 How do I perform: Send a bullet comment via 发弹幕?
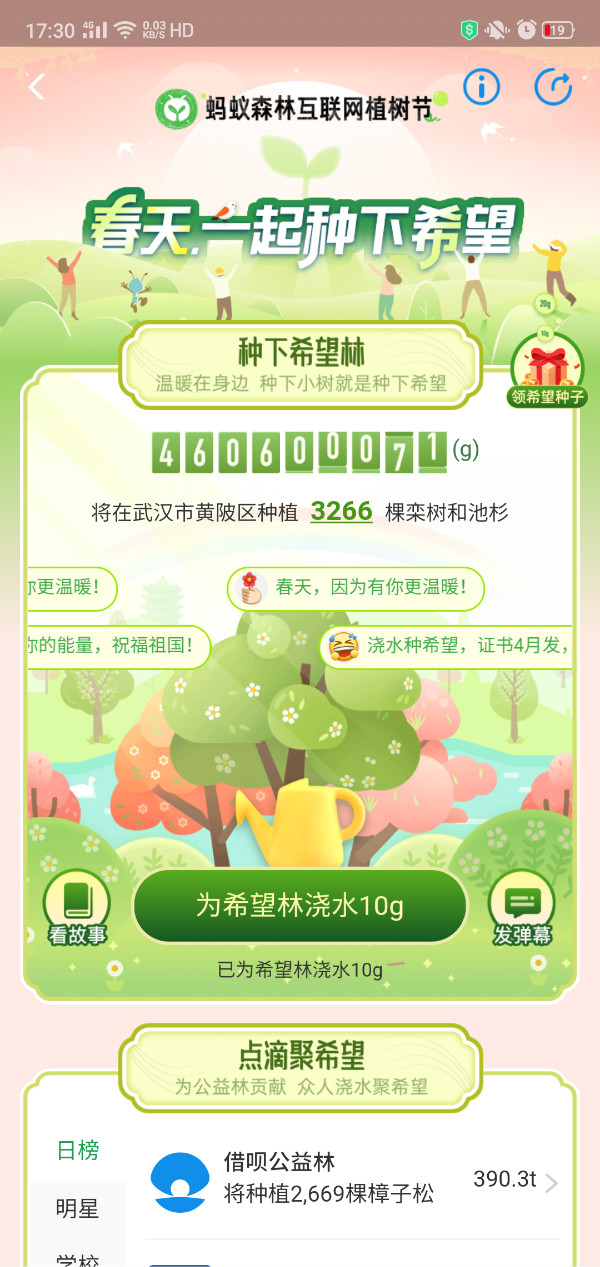pos(521,910)
